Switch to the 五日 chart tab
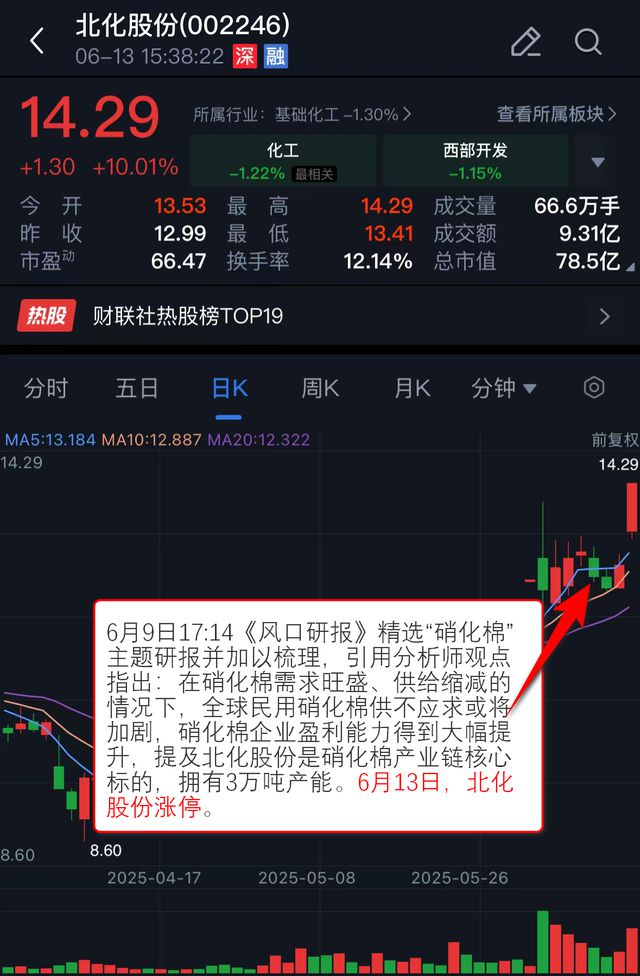 137,388
